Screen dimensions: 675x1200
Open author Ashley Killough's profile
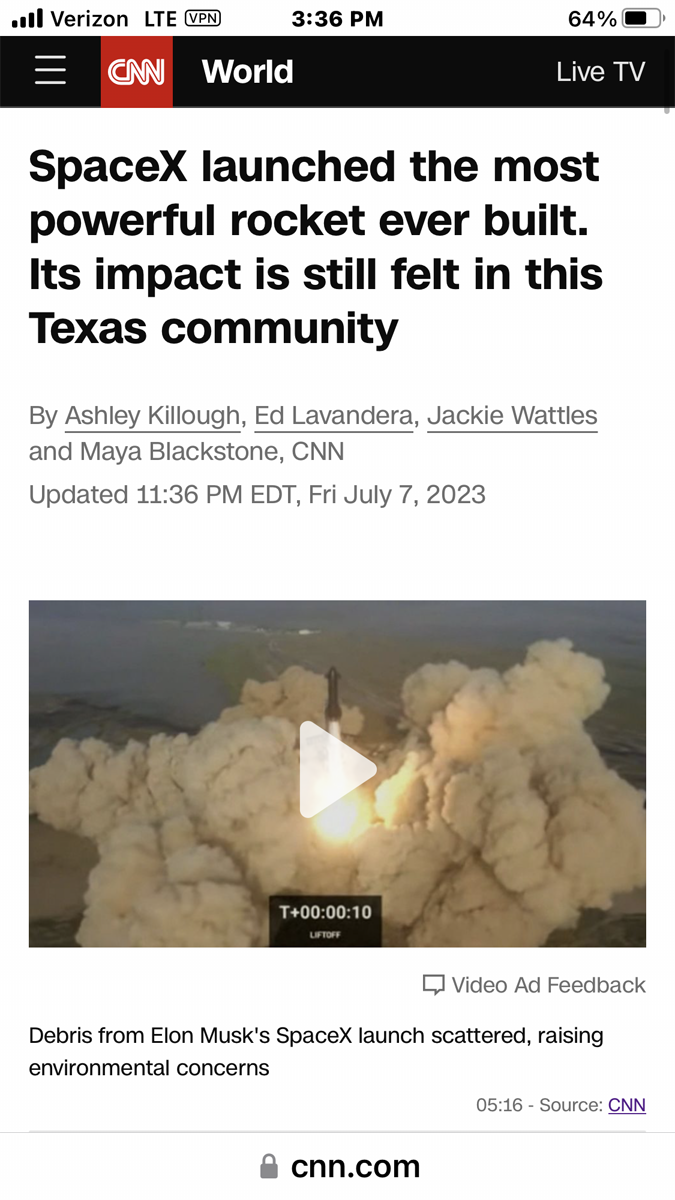153,415
